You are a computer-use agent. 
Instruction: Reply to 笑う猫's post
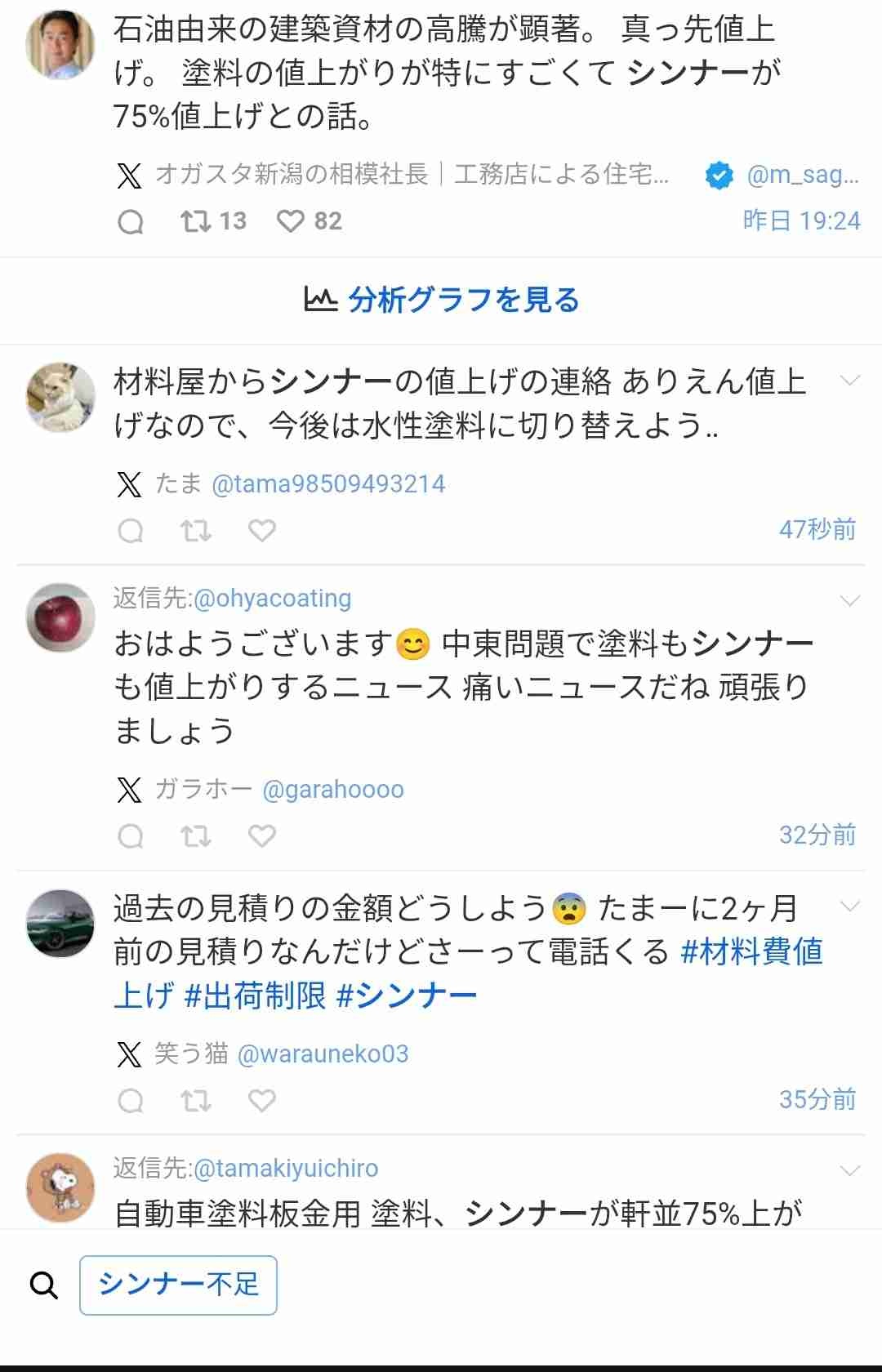click(x=131, y=1101)
